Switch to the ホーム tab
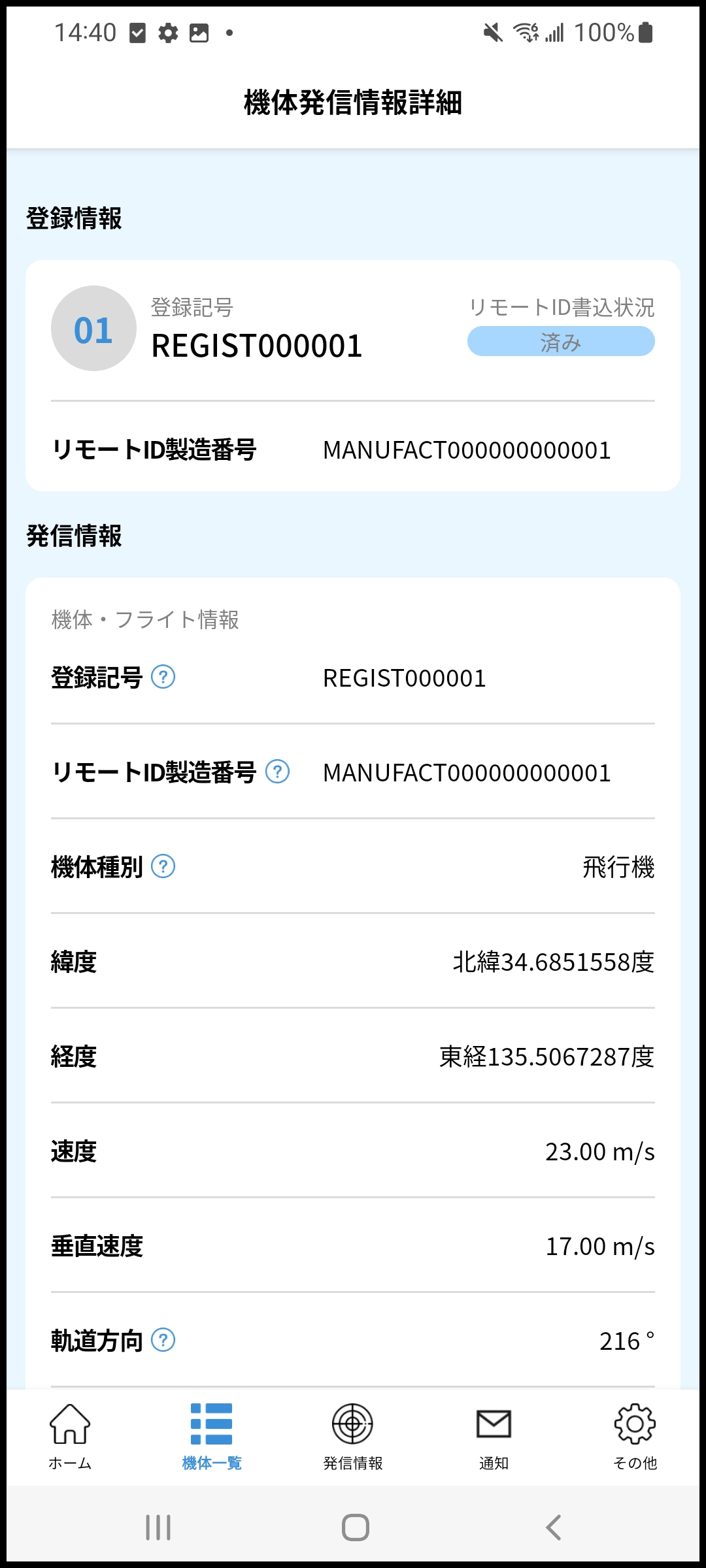 (x=70, y=1435)
